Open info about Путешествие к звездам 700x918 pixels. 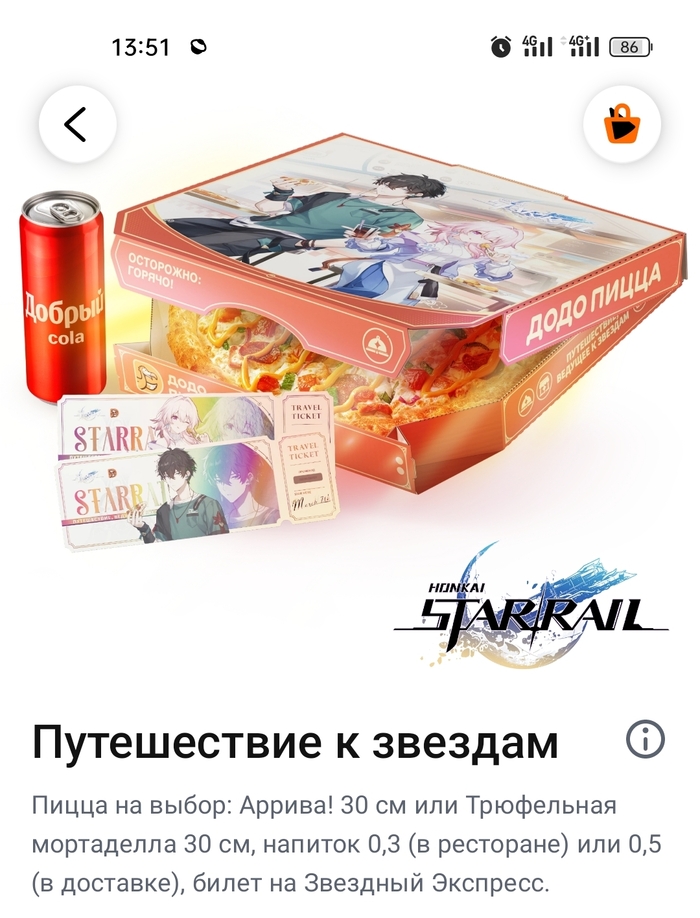tap(645, 739)
